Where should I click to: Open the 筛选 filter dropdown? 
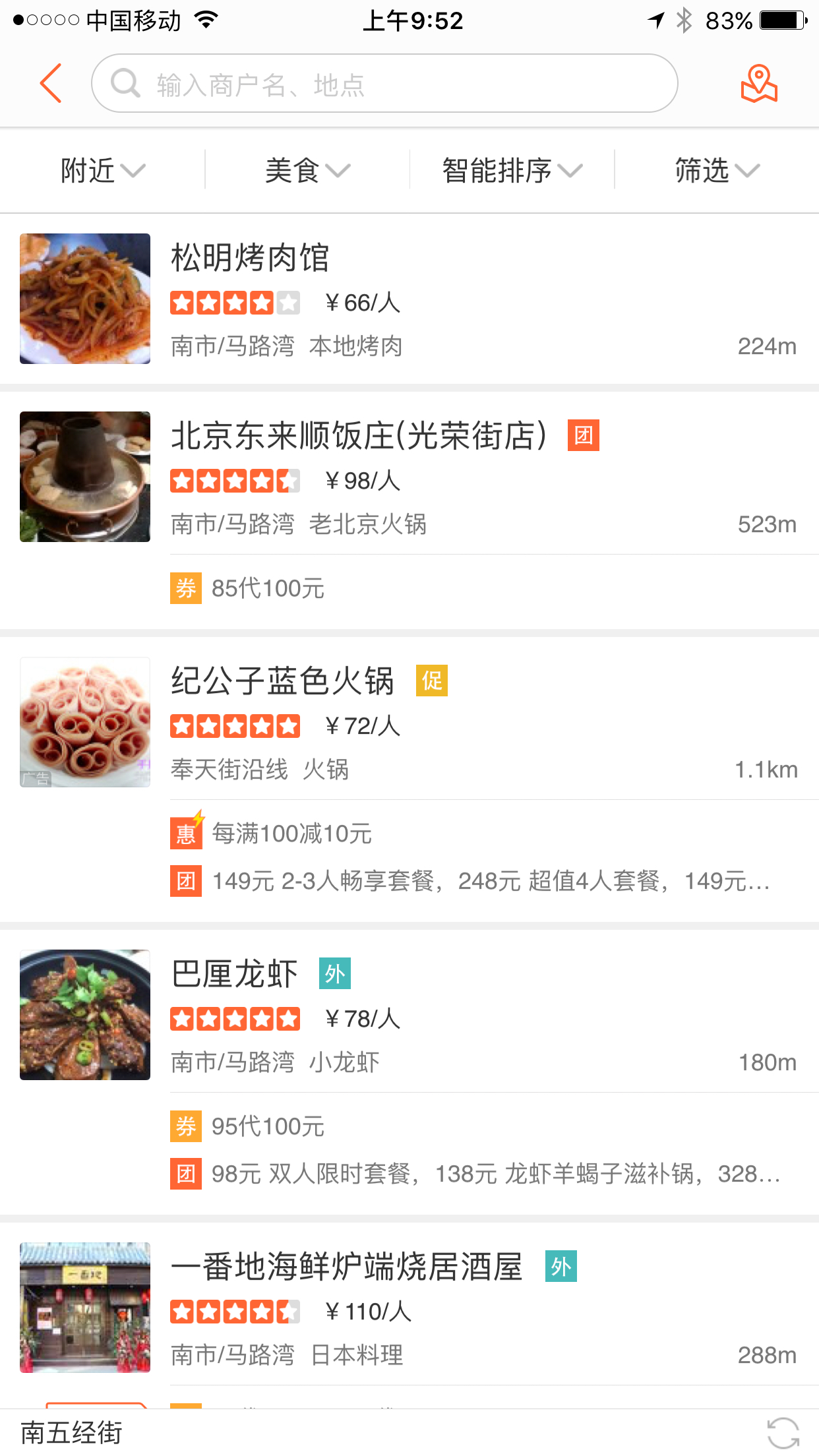pyautogui.click(x=717, y=171)
